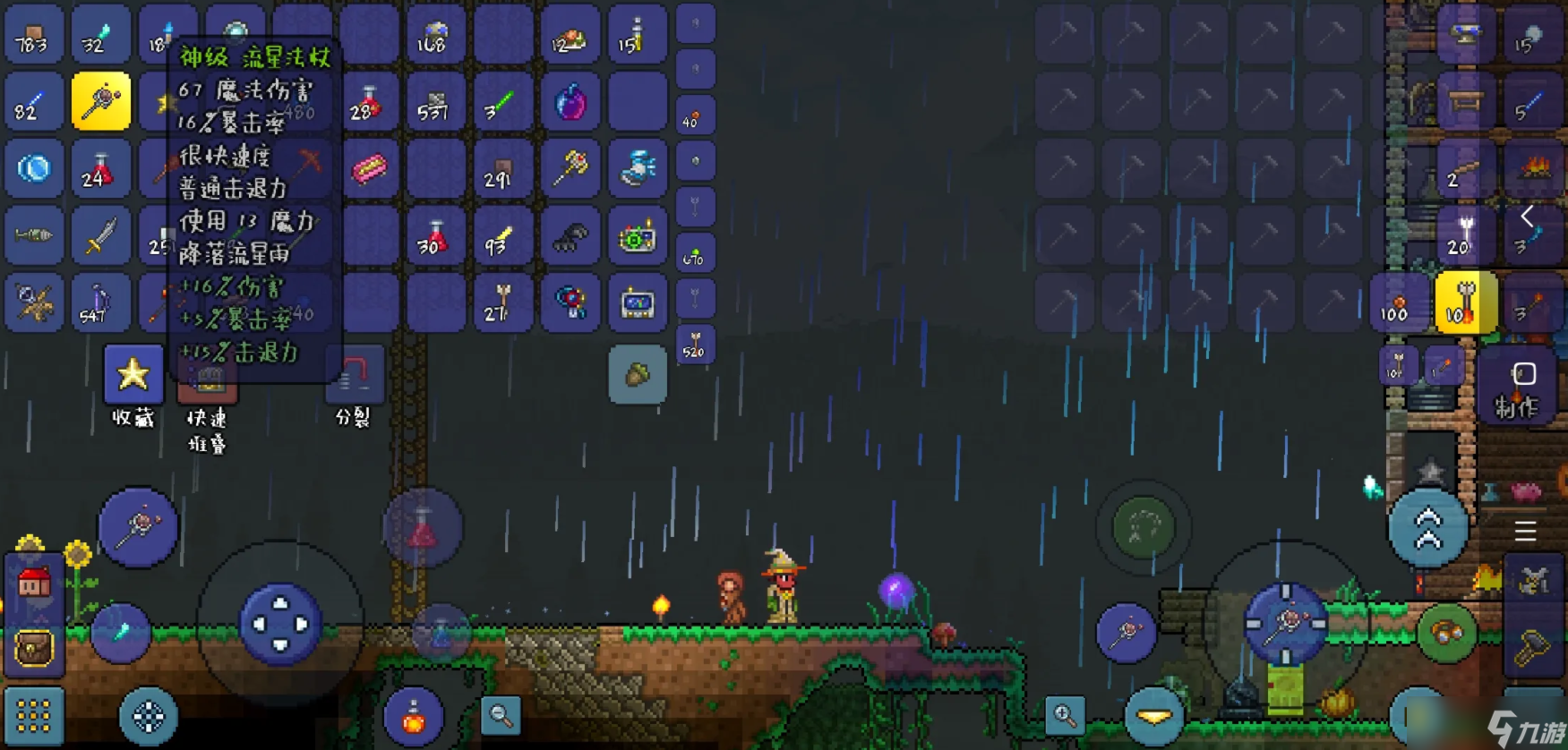The image size is (1568, 750).
Task: Tap the jump double-arrow button
Action: click(1427, 528)
